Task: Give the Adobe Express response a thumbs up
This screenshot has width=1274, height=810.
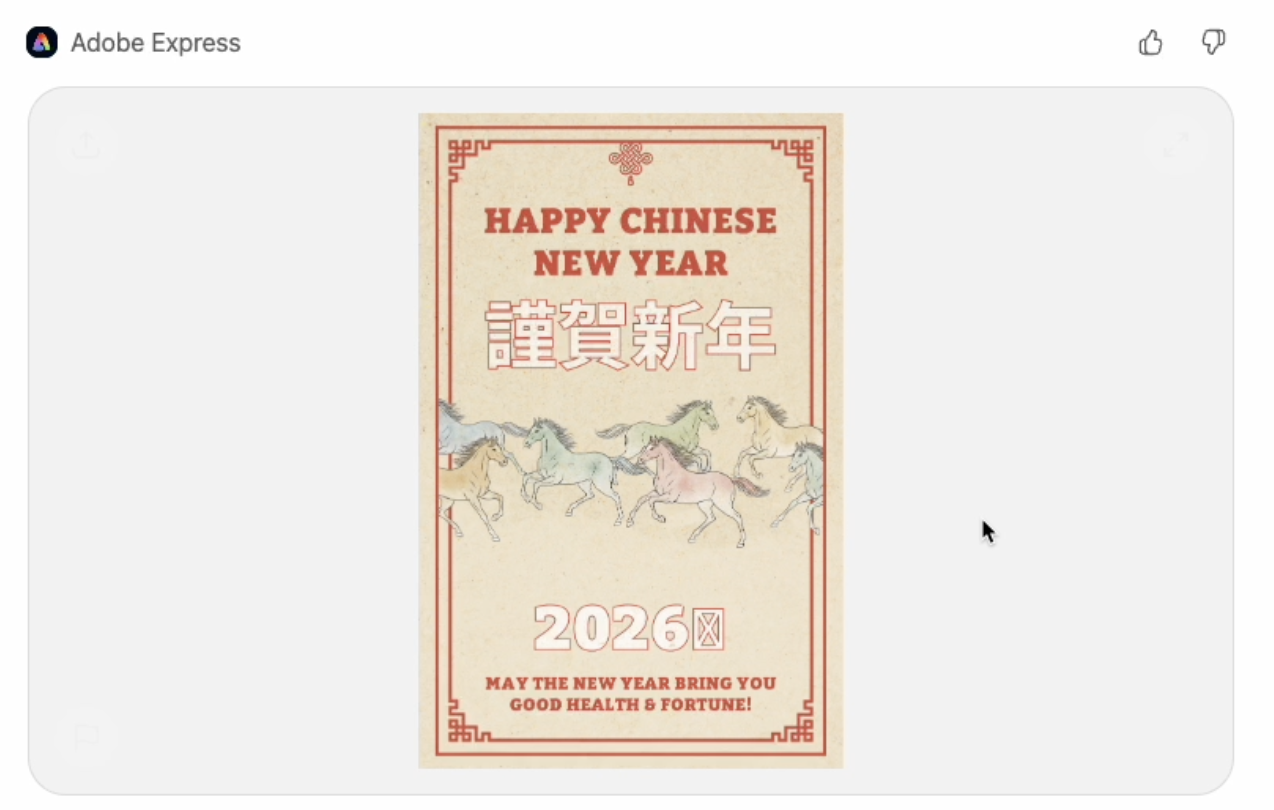Action: pyautogui.click(x=1151, y=43)
